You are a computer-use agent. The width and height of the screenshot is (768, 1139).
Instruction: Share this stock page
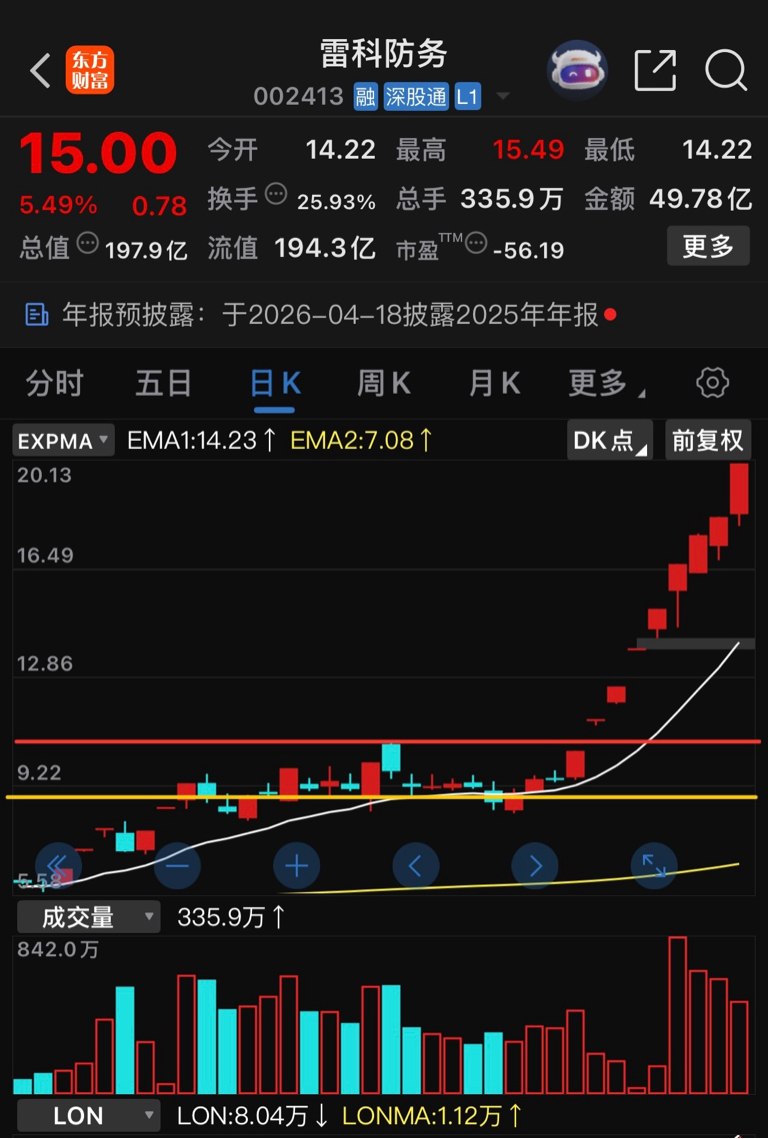tap(656, 71)
